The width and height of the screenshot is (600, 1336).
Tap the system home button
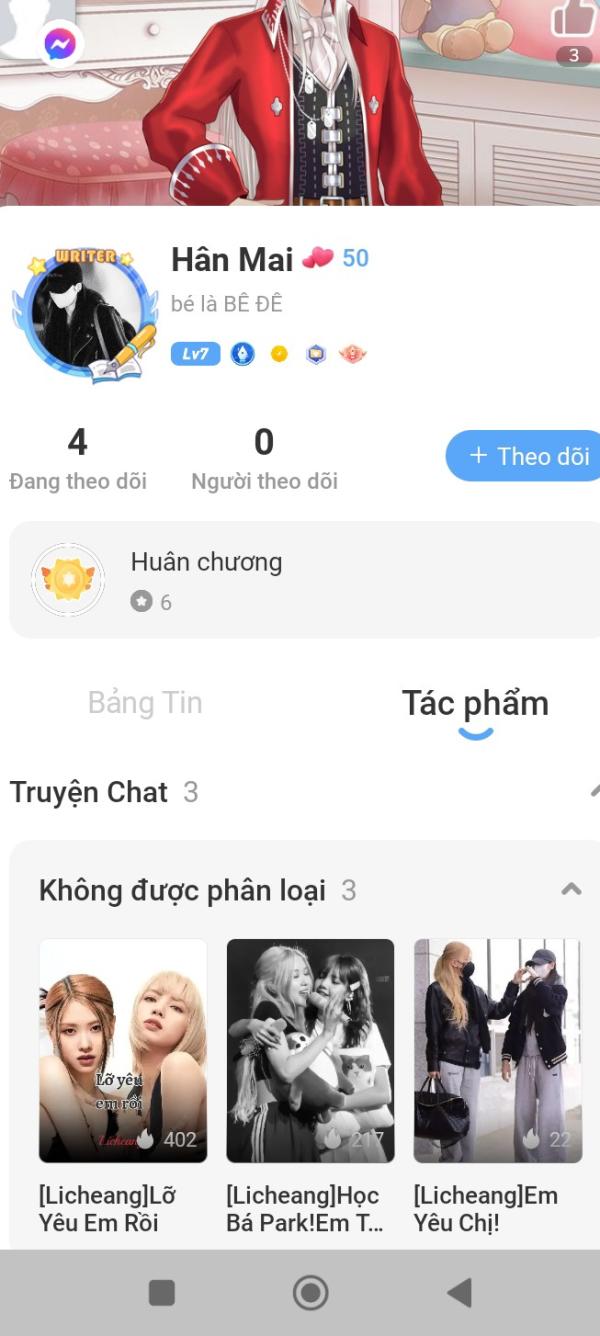(310, 1293)
